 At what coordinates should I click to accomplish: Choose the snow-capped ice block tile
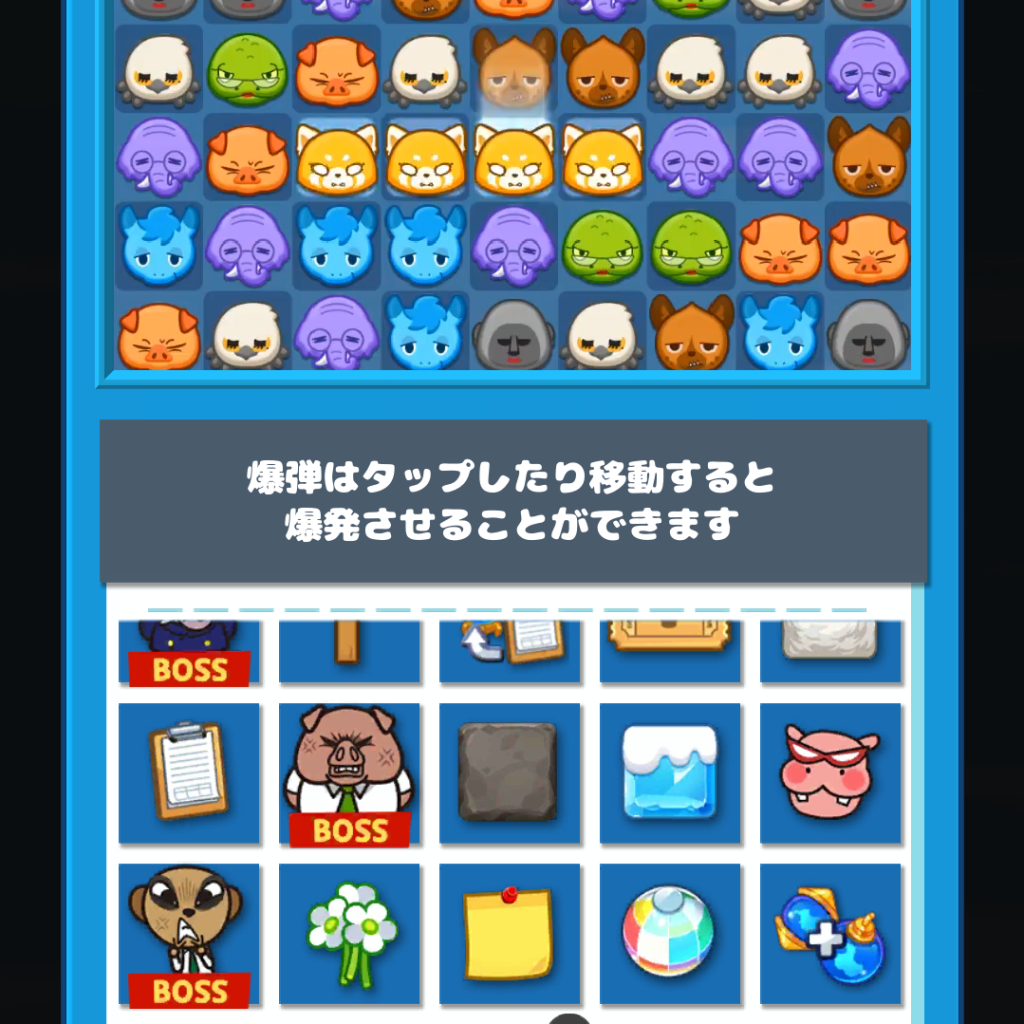tap(670, 773)
